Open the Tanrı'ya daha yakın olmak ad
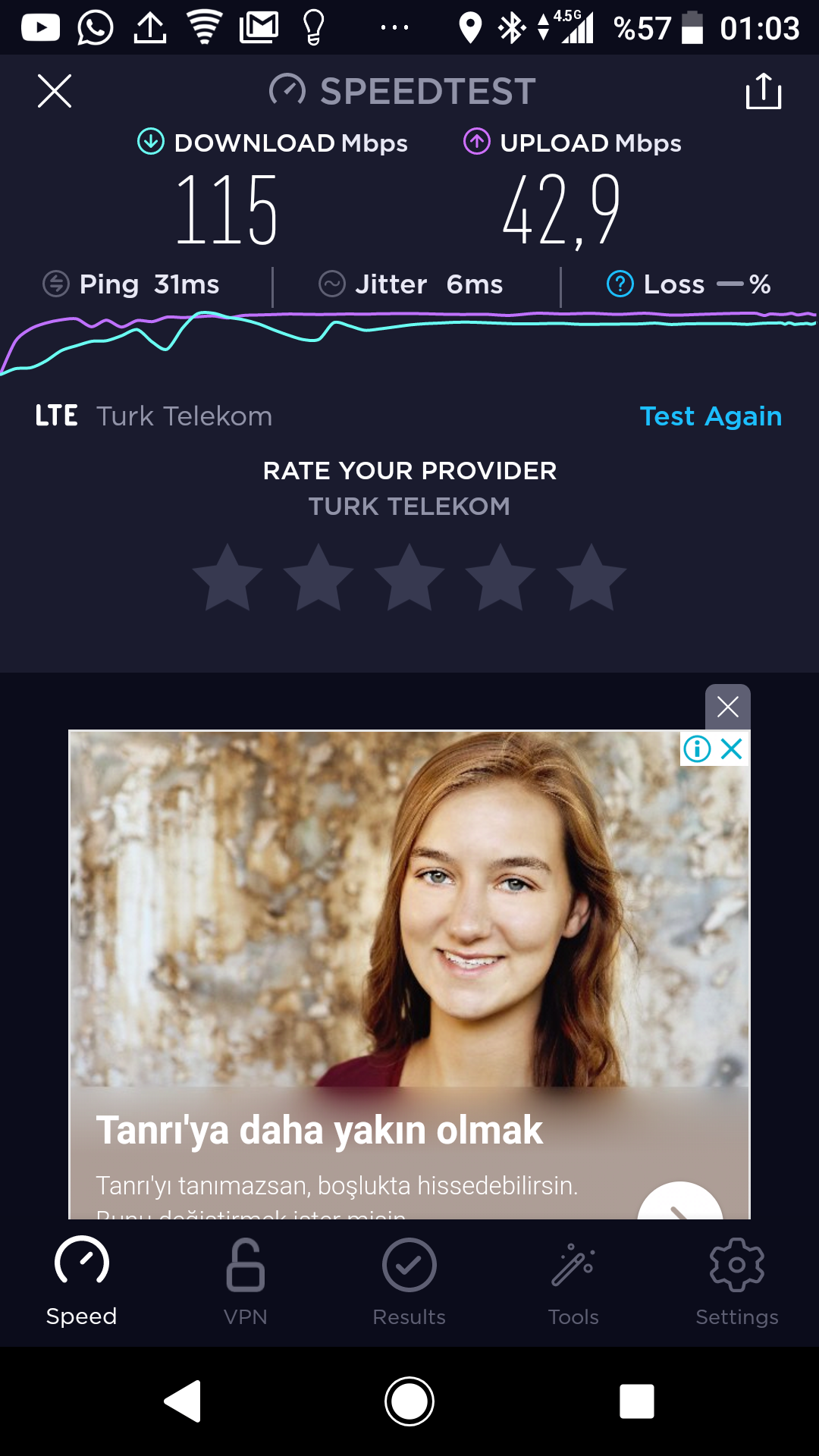Viewport: 819px width, 1456px height. 319,1130
